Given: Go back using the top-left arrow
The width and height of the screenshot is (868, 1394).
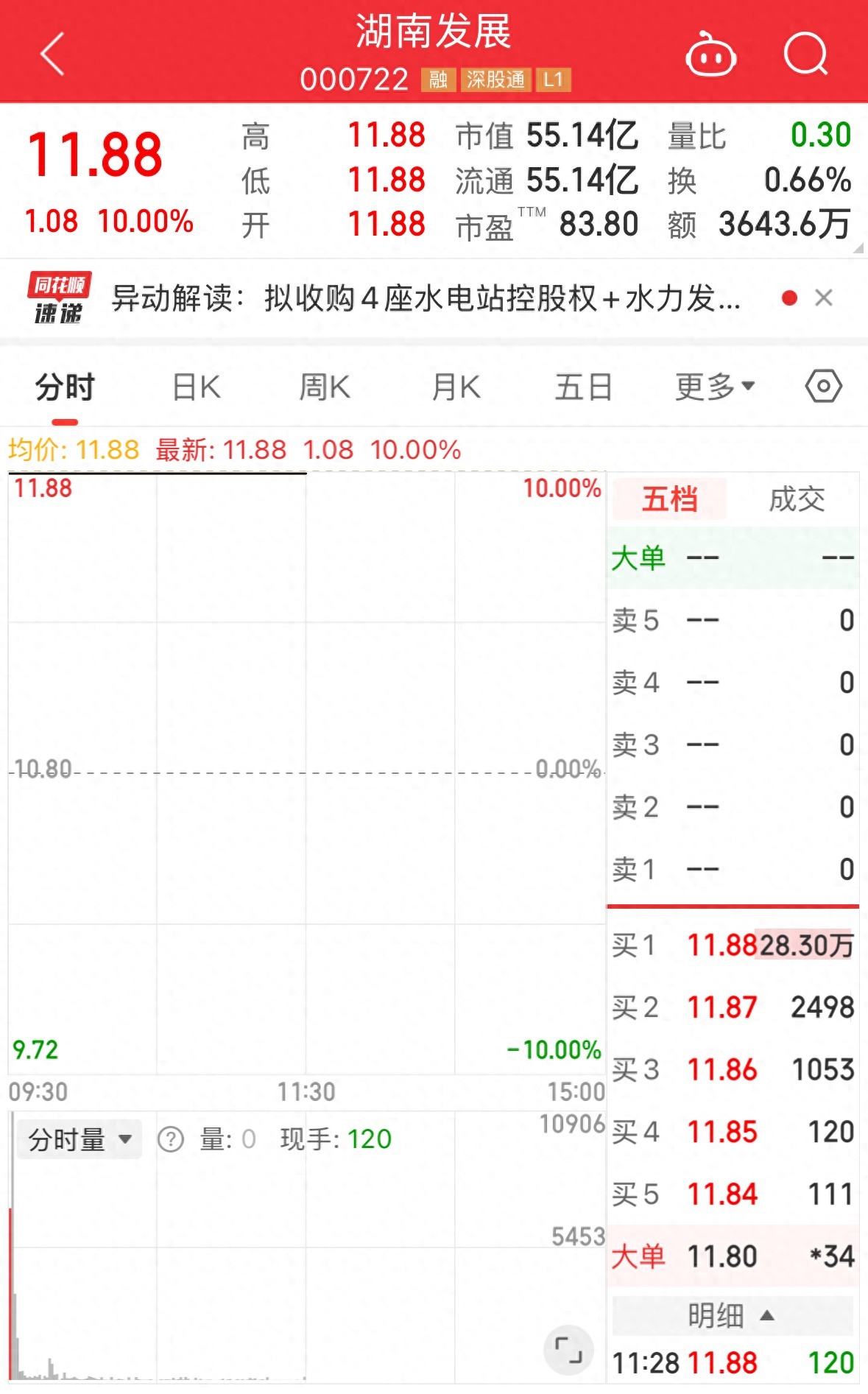Looking at the screenshot, I should pyautogui.click(x=52, y=54).
